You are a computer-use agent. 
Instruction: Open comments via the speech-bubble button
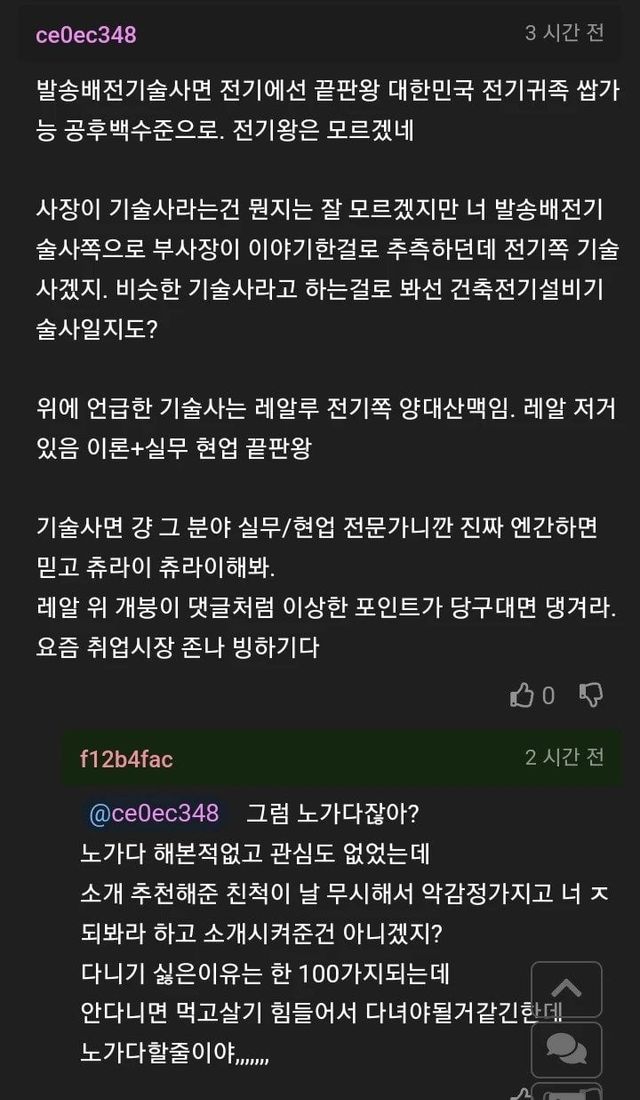[566, 1048]
